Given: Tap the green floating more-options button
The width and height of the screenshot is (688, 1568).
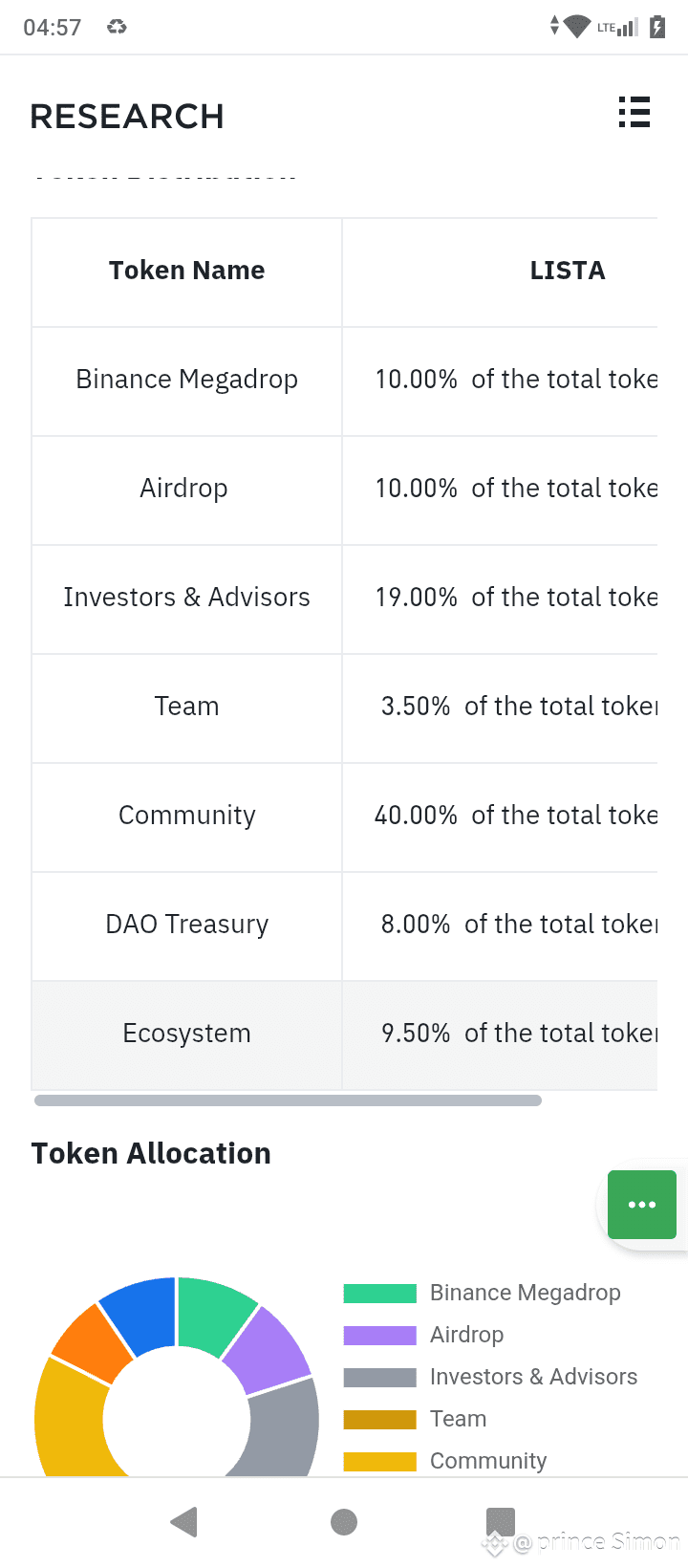Looking at the screenshot, I should pos(642,1205).
